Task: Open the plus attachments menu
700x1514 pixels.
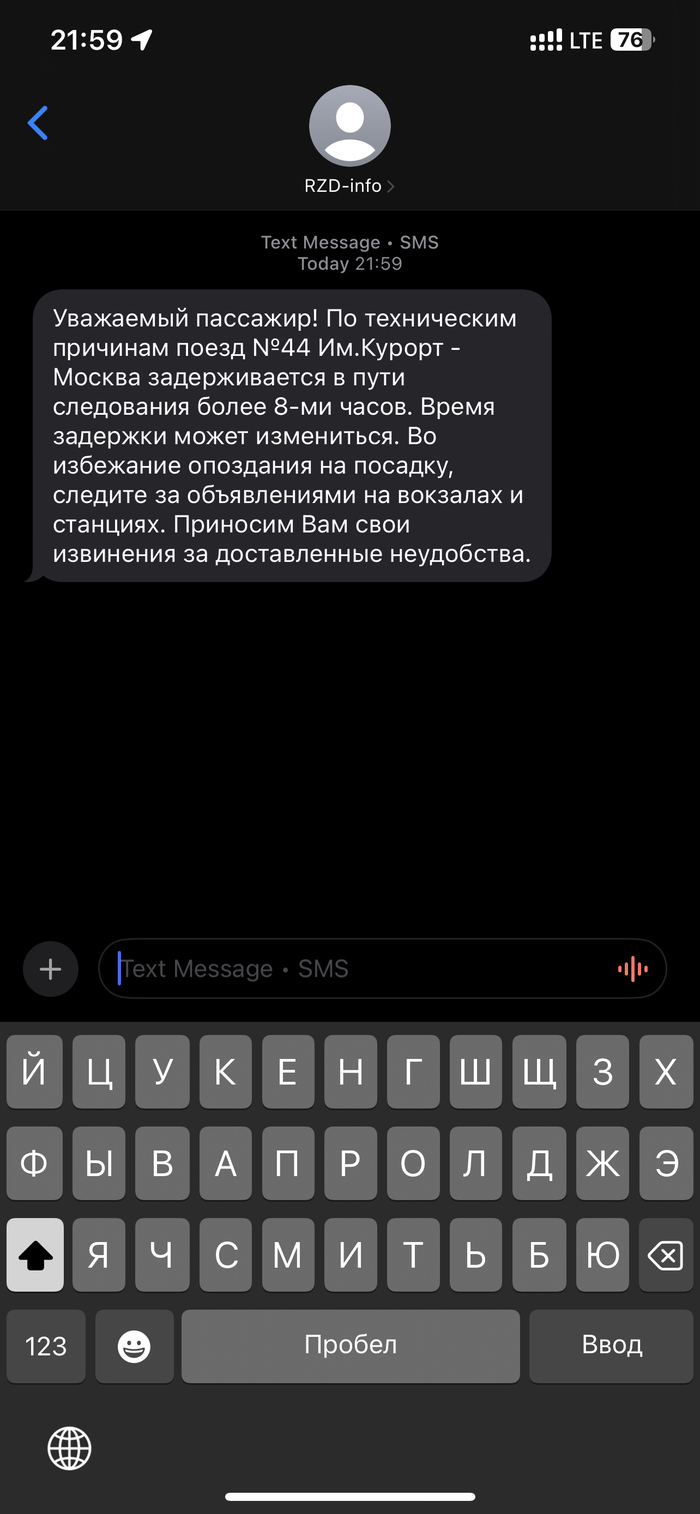Action: pyautogui.click(x=50, y=968)
